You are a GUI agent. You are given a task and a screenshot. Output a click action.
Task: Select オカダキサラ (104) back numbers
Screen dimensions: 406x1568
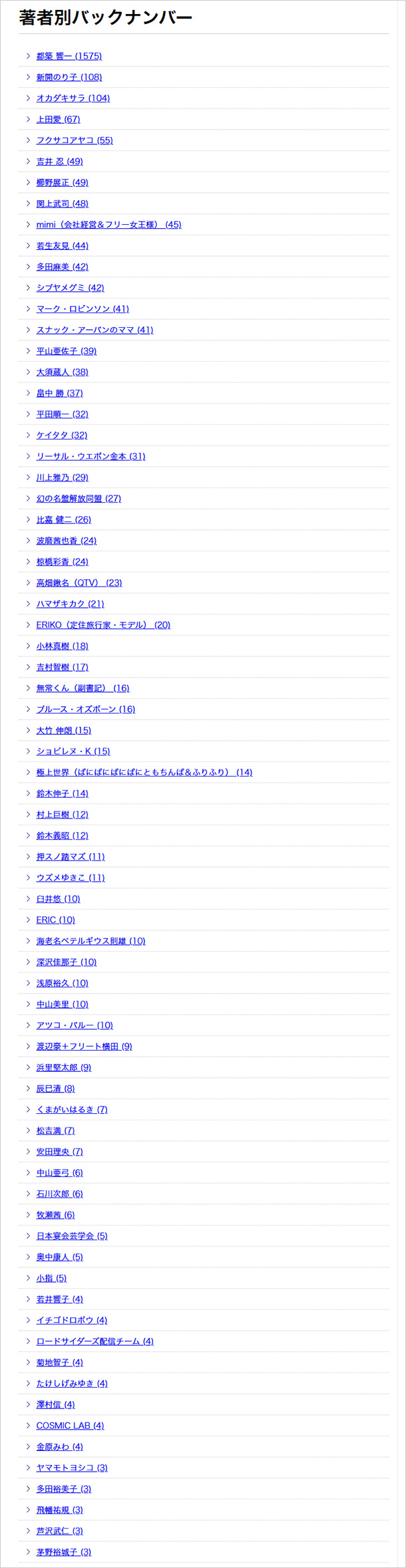(x=73, y=98)
